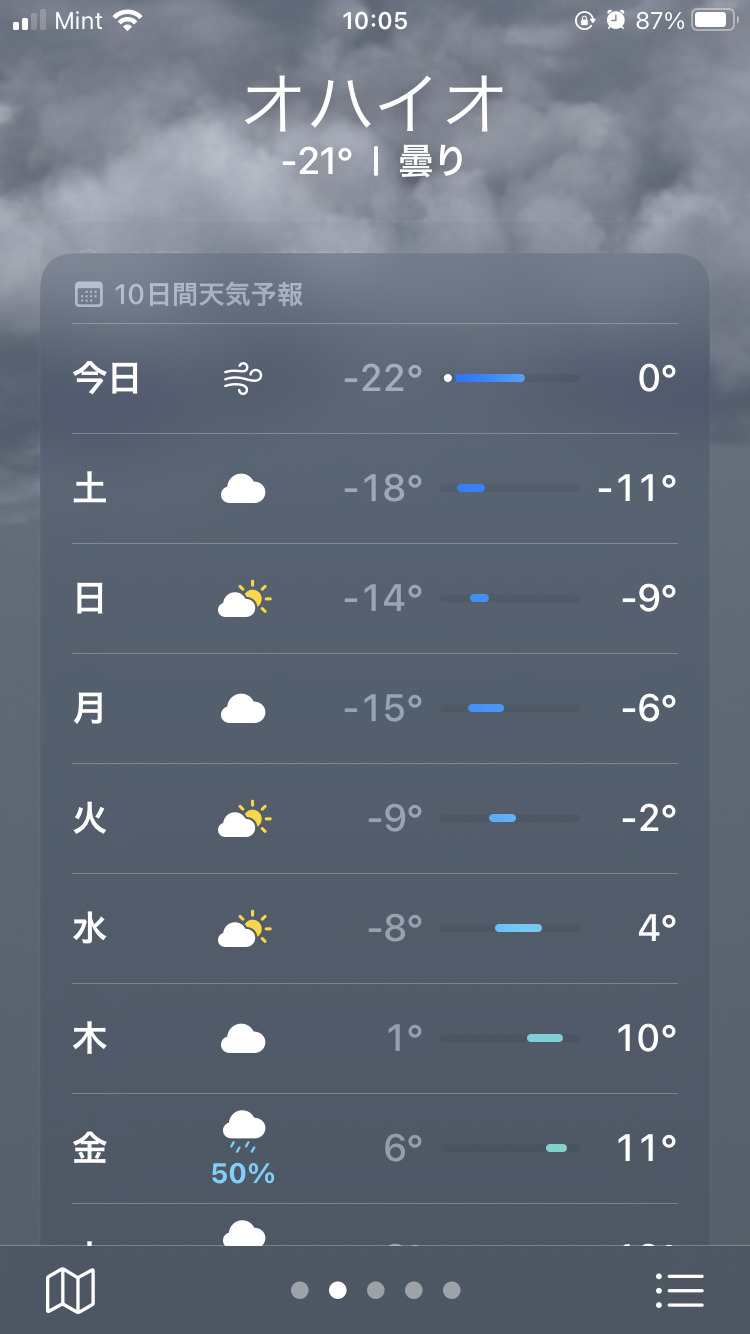The width and height of the screenshot is (750, 1334).
Task: Open today's (今日) forecast details
Action: coord(375,379)
